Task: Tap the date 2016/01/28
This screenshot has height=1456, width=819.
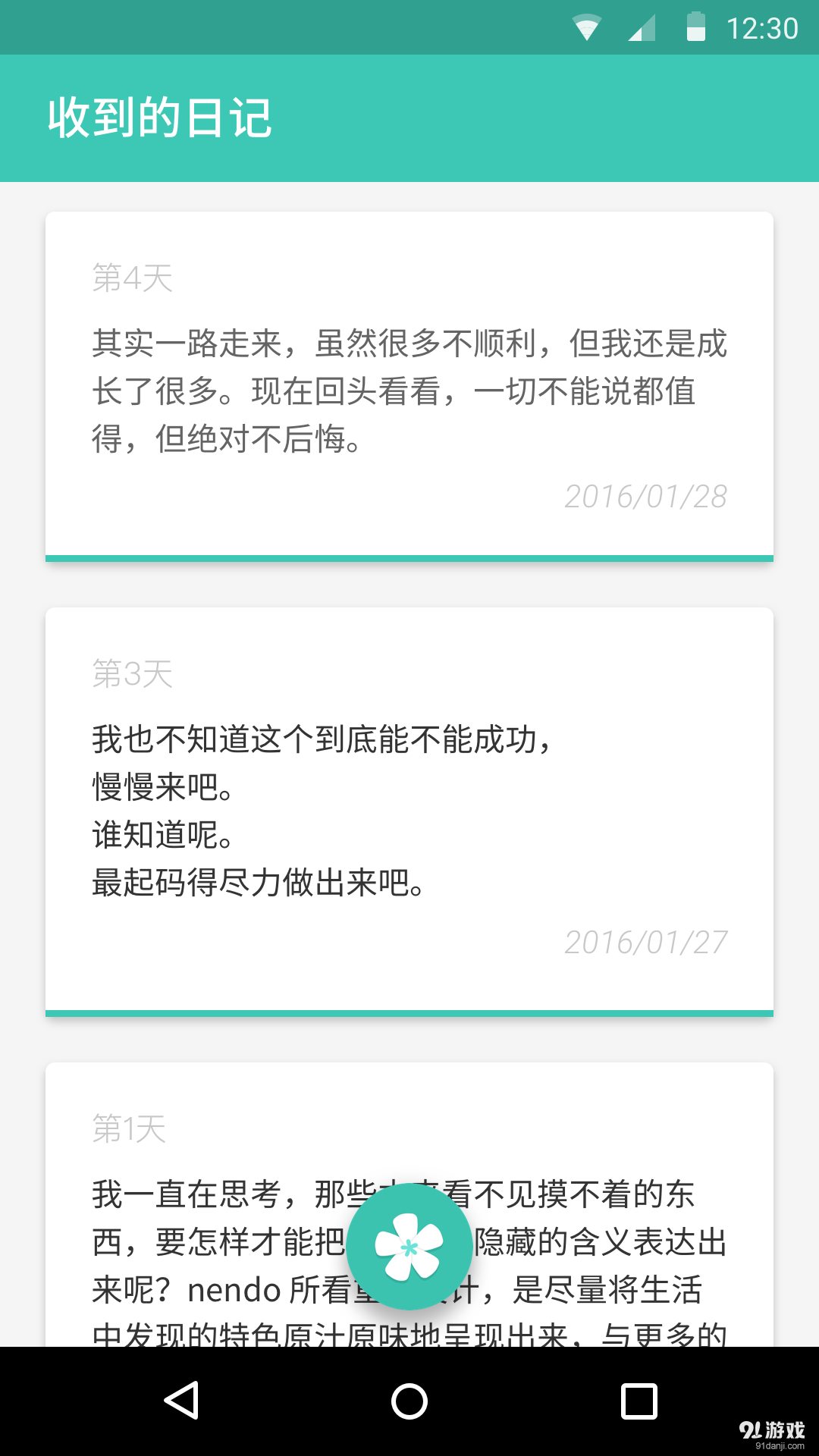Action: [645, 497]
